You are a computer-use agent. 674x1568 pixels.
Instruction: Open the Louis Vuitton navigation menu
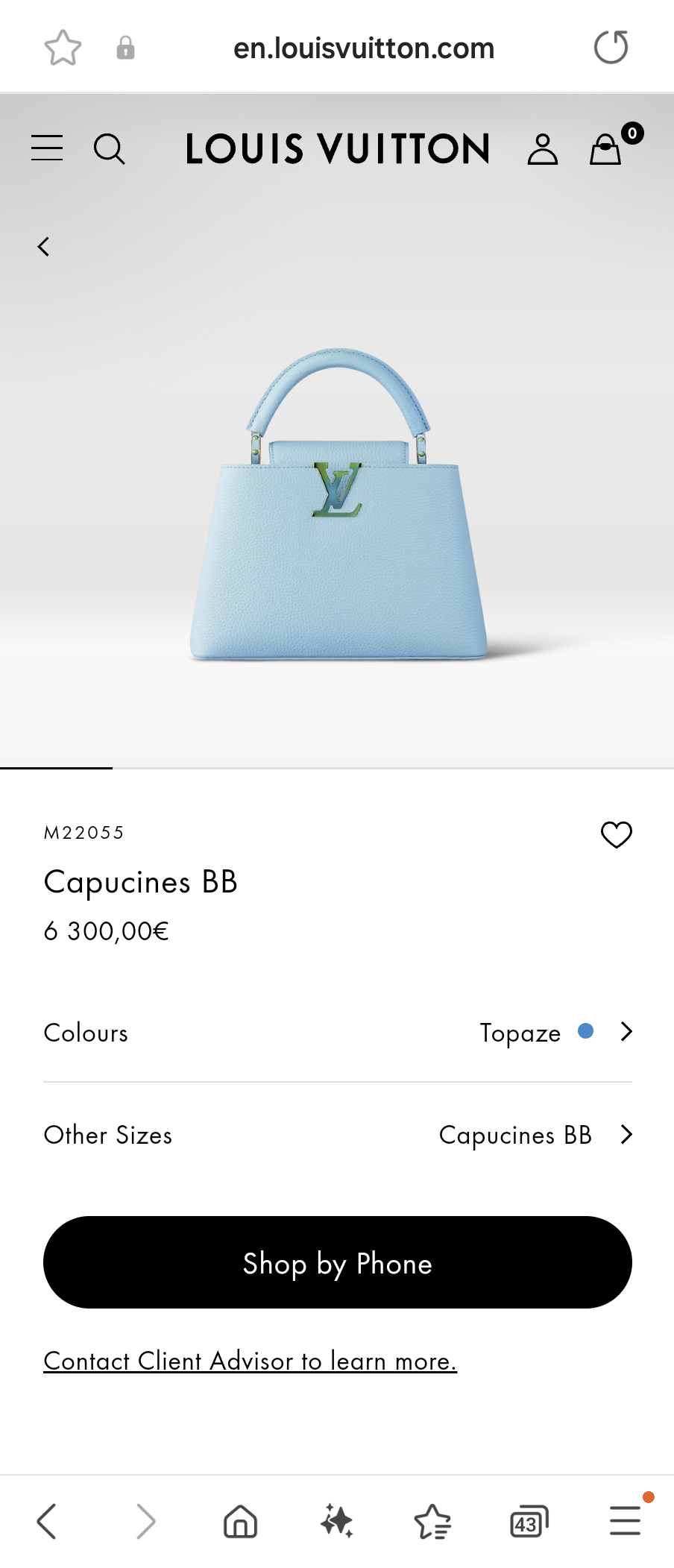(x=46, y=148)
